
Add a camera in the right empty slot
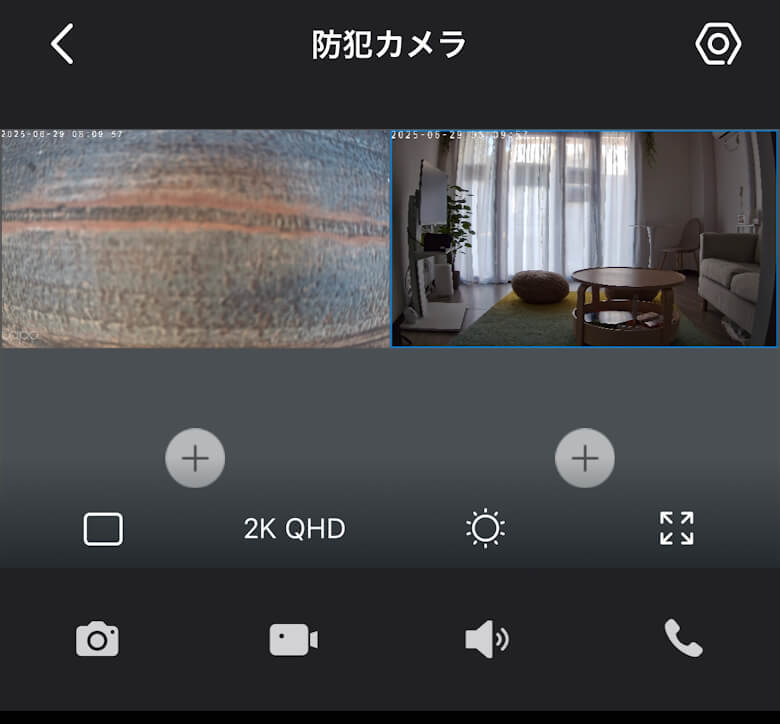[585, 458]
